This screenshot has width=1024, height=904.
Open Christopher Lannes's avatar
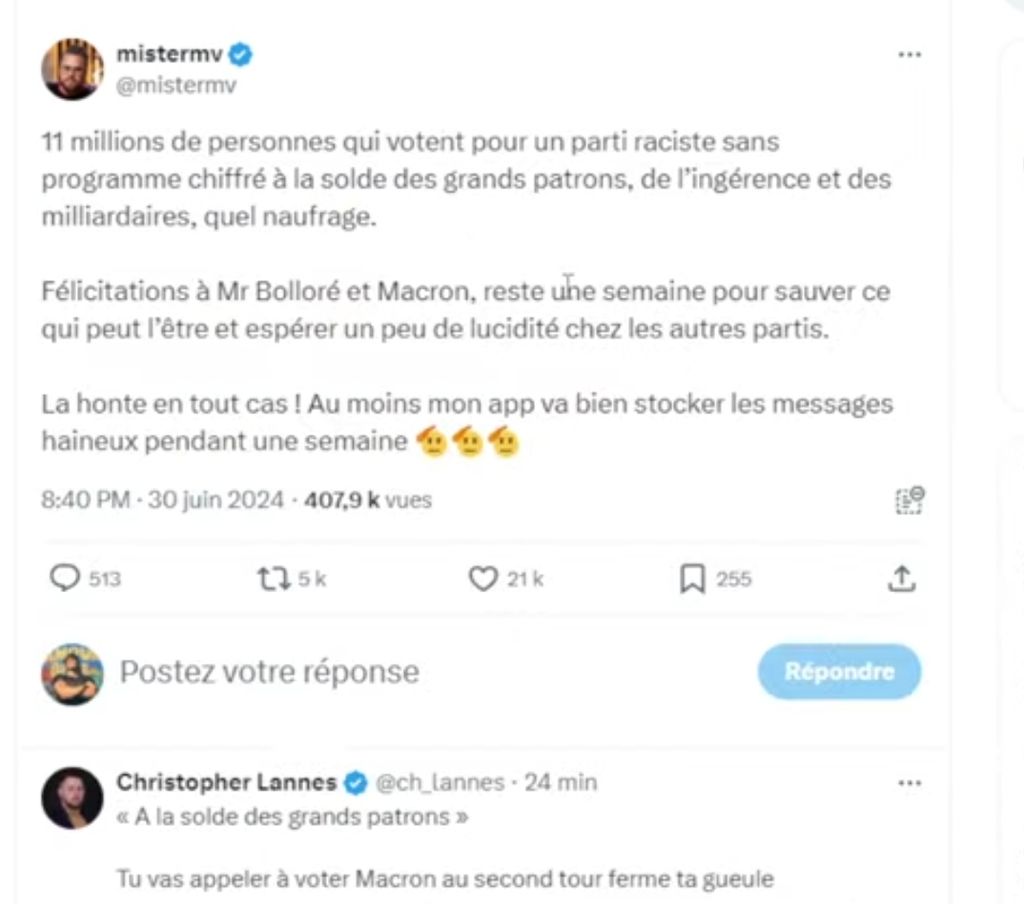pyautogui.click(x=72, y=797)
